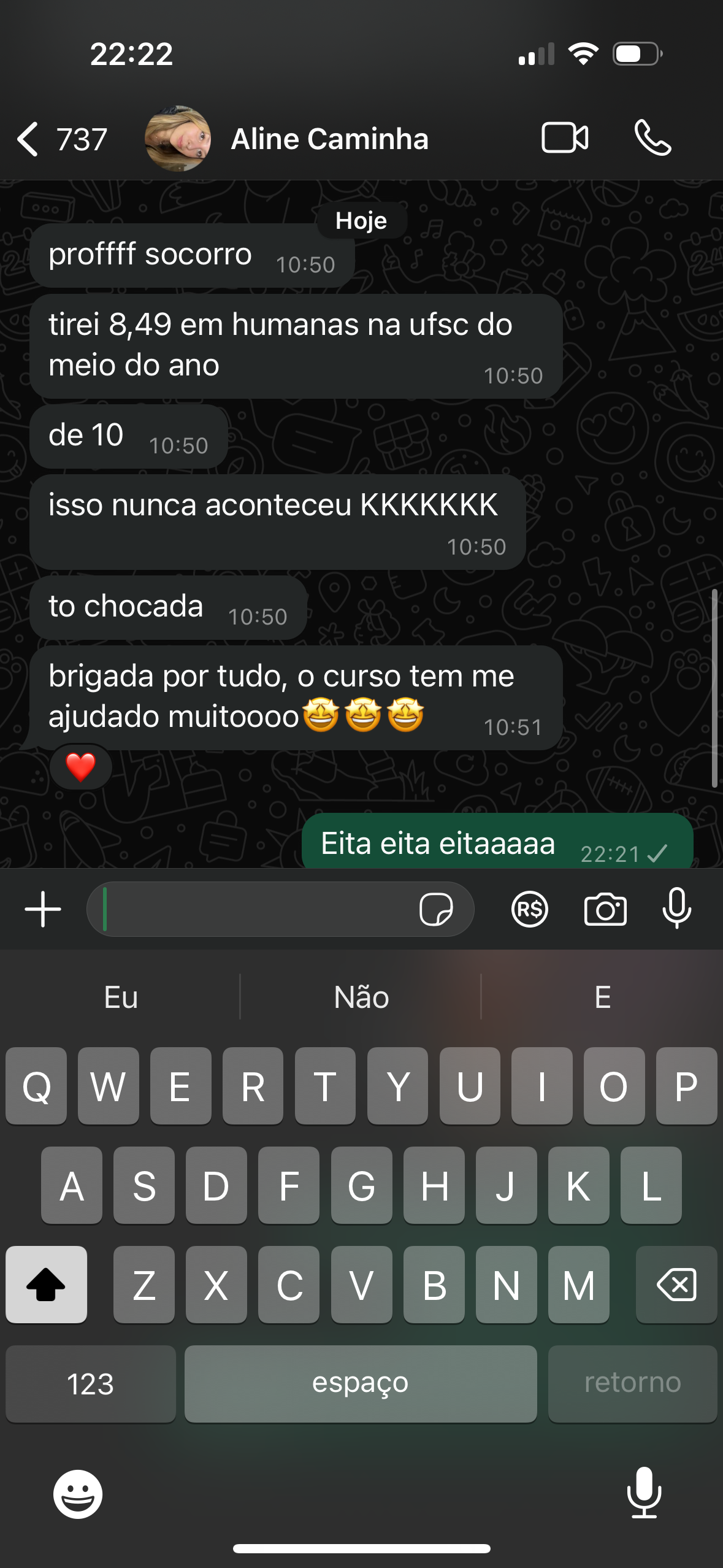Record a voice message with the chat microphone
723x1568 pixels.
(677, 909)
